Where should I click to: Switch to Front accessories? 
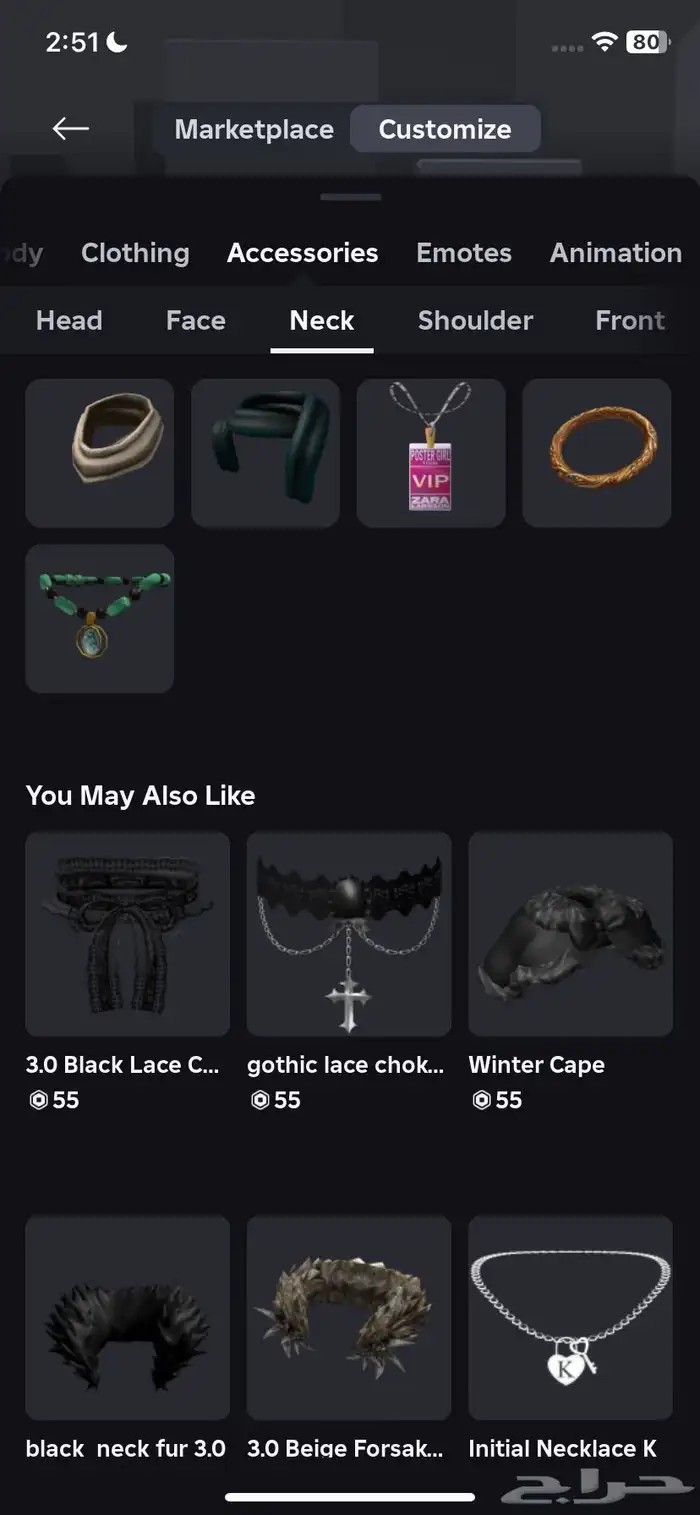tap(630, 321)
